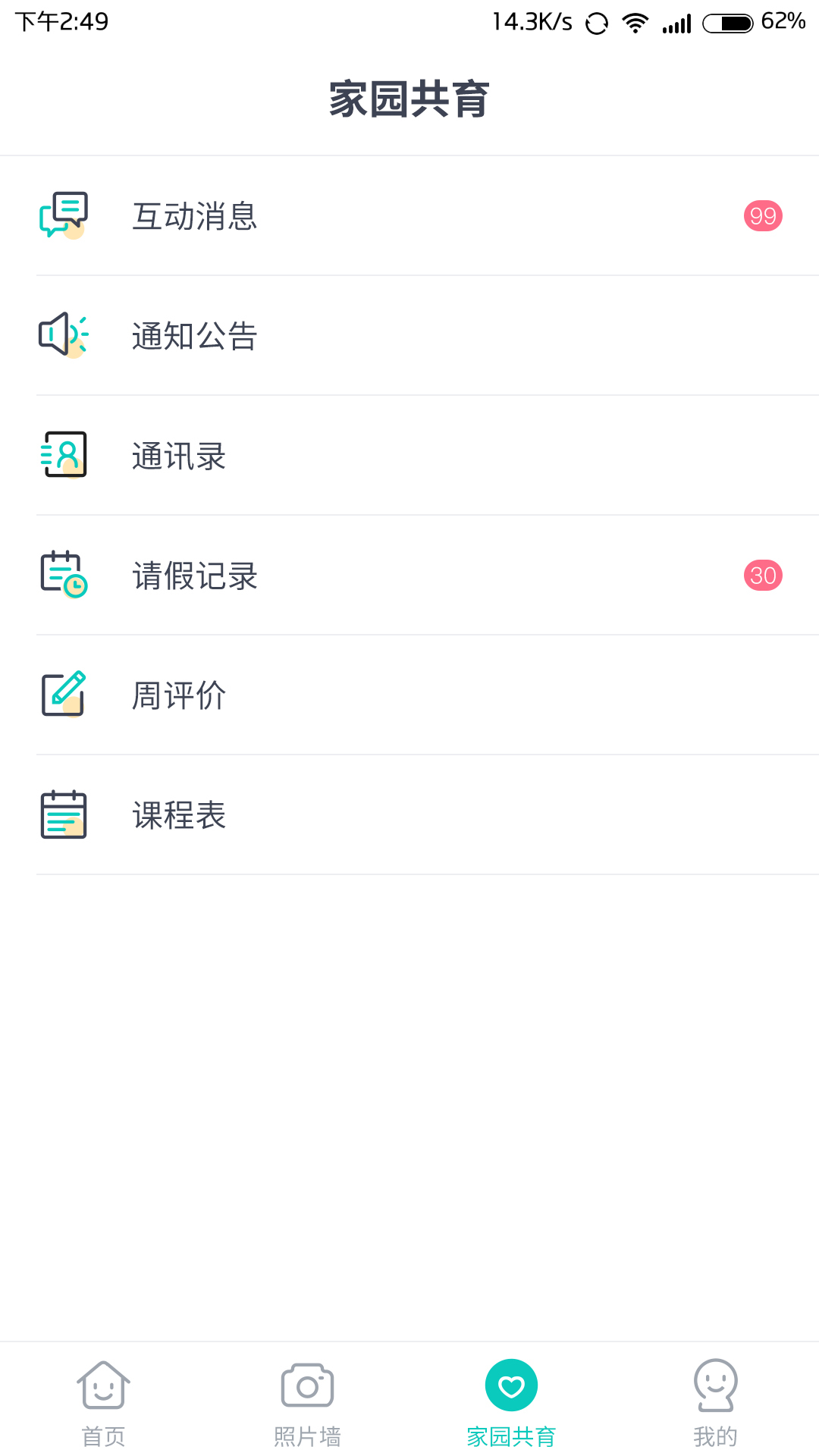Open the 通讯录 contacts list
The width and height of the screenshot is (819, 1456).
click(409, 456)
